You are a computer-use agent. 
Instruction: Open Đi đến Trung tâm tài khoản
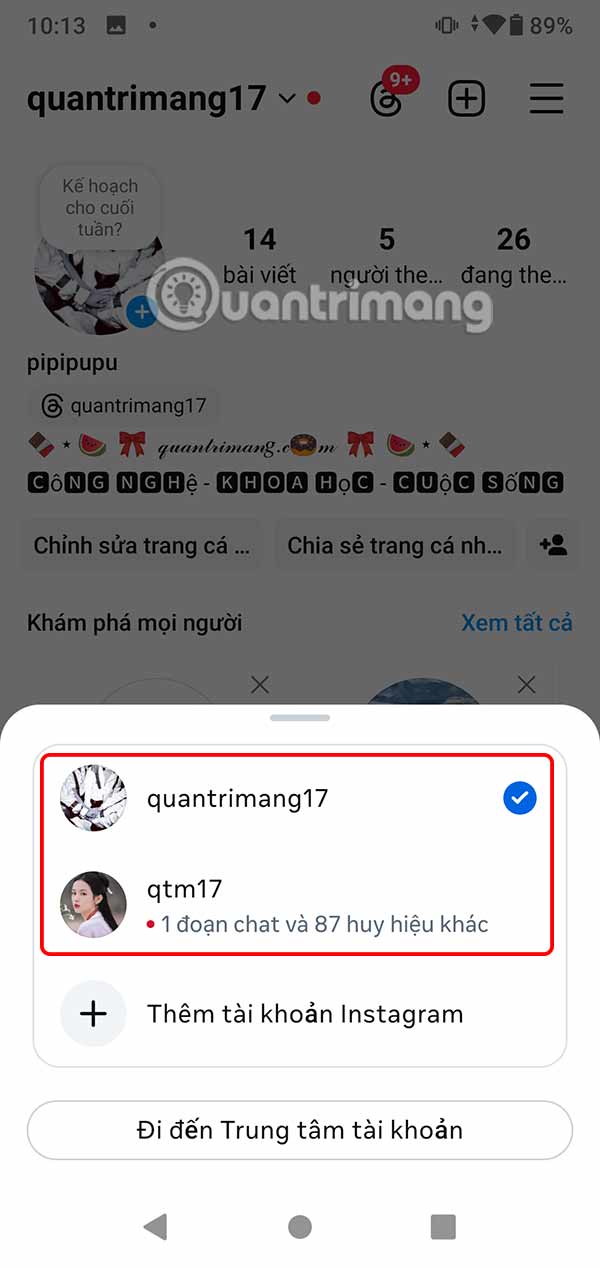tap(299, 1130)
